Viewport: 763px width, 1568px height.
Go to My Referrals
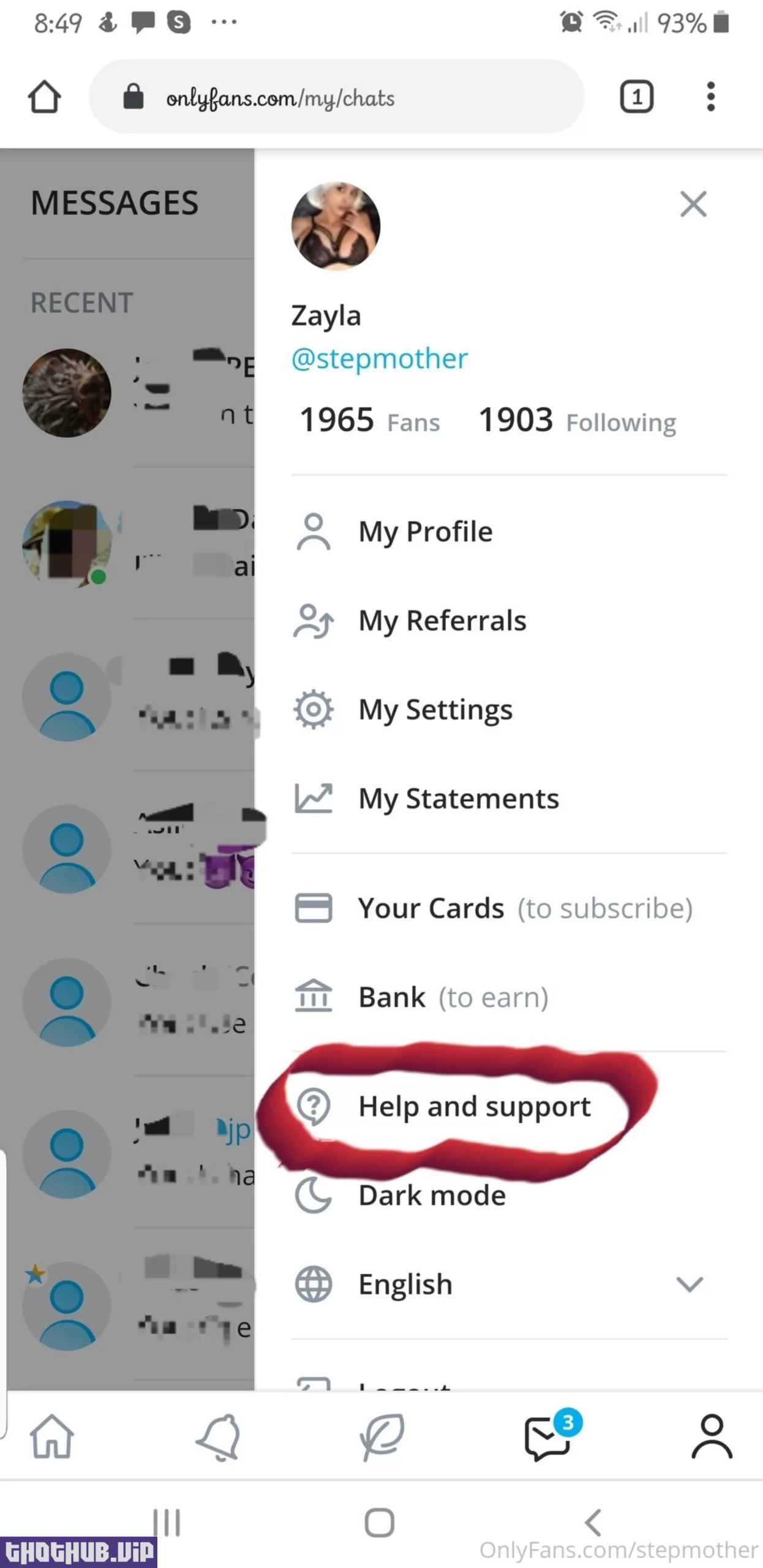click(x=442, y=620)
